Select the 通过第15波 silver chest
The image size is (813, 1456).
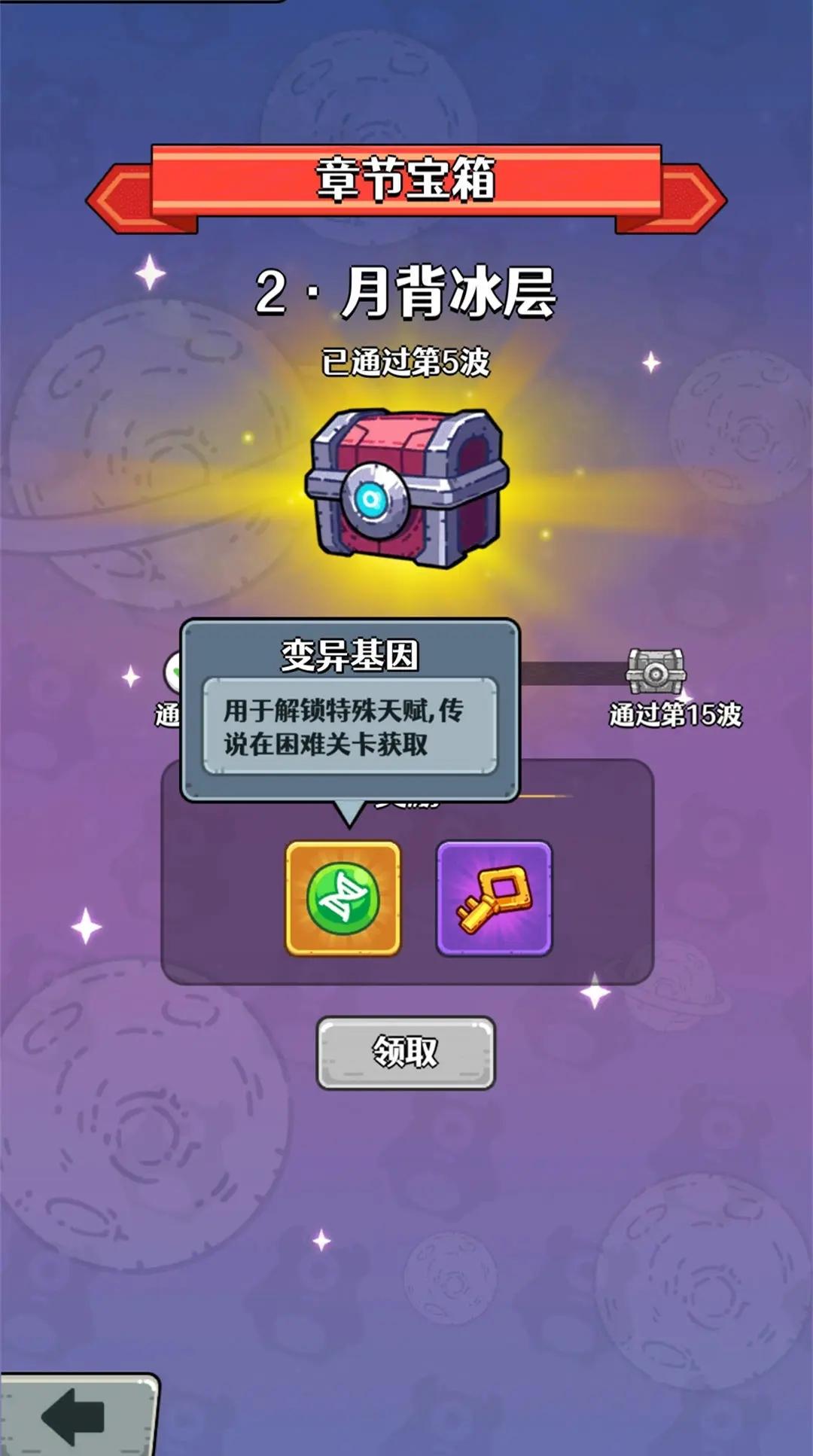pyautogui.click(x=656, y=671)
